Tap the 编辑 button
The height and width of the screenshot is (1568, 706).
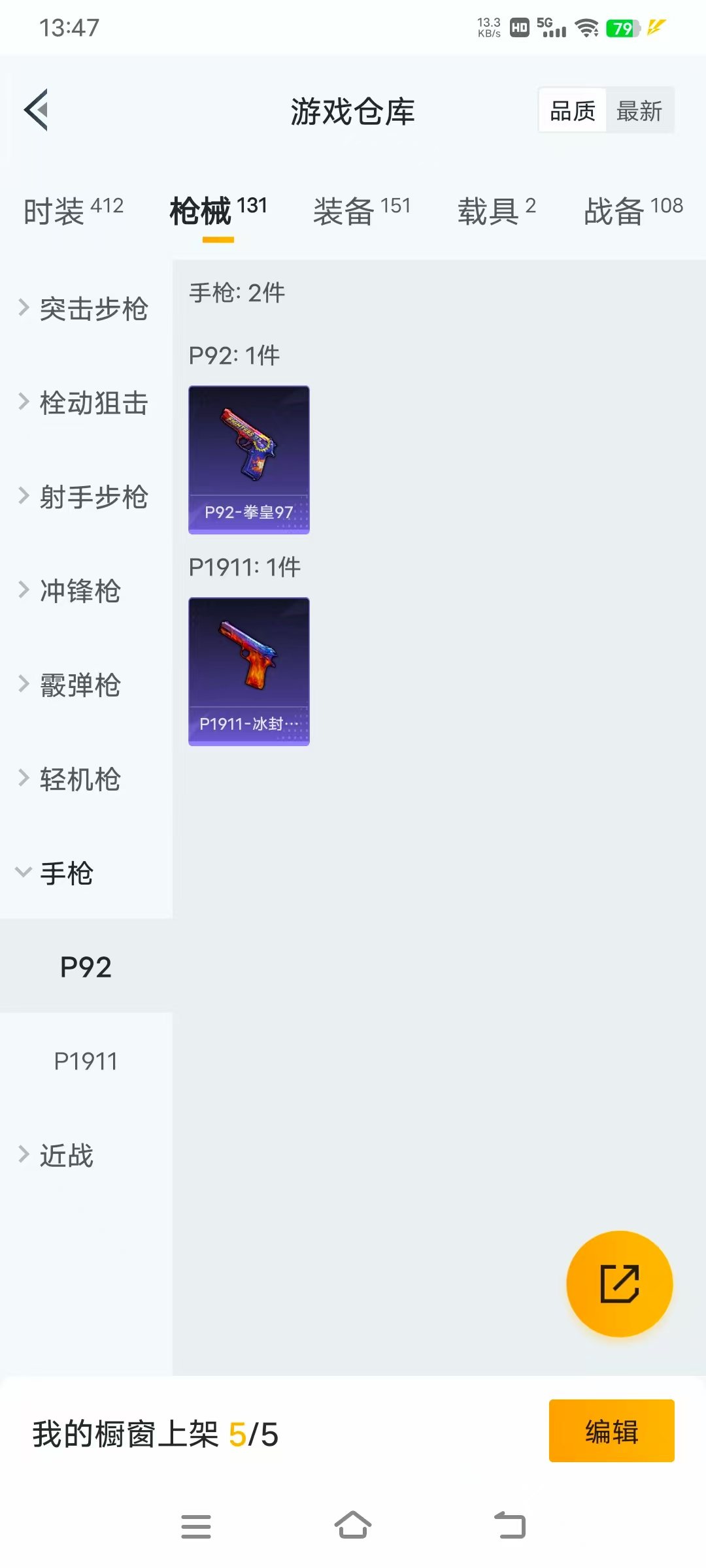coord(611,1430)
